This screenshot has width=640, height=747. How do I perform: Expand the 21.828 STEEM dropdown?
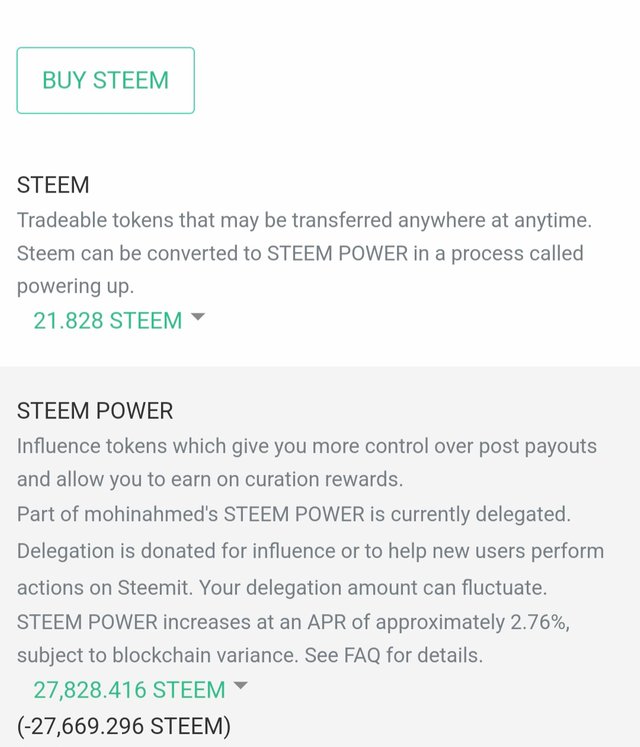tap(118, 320)
